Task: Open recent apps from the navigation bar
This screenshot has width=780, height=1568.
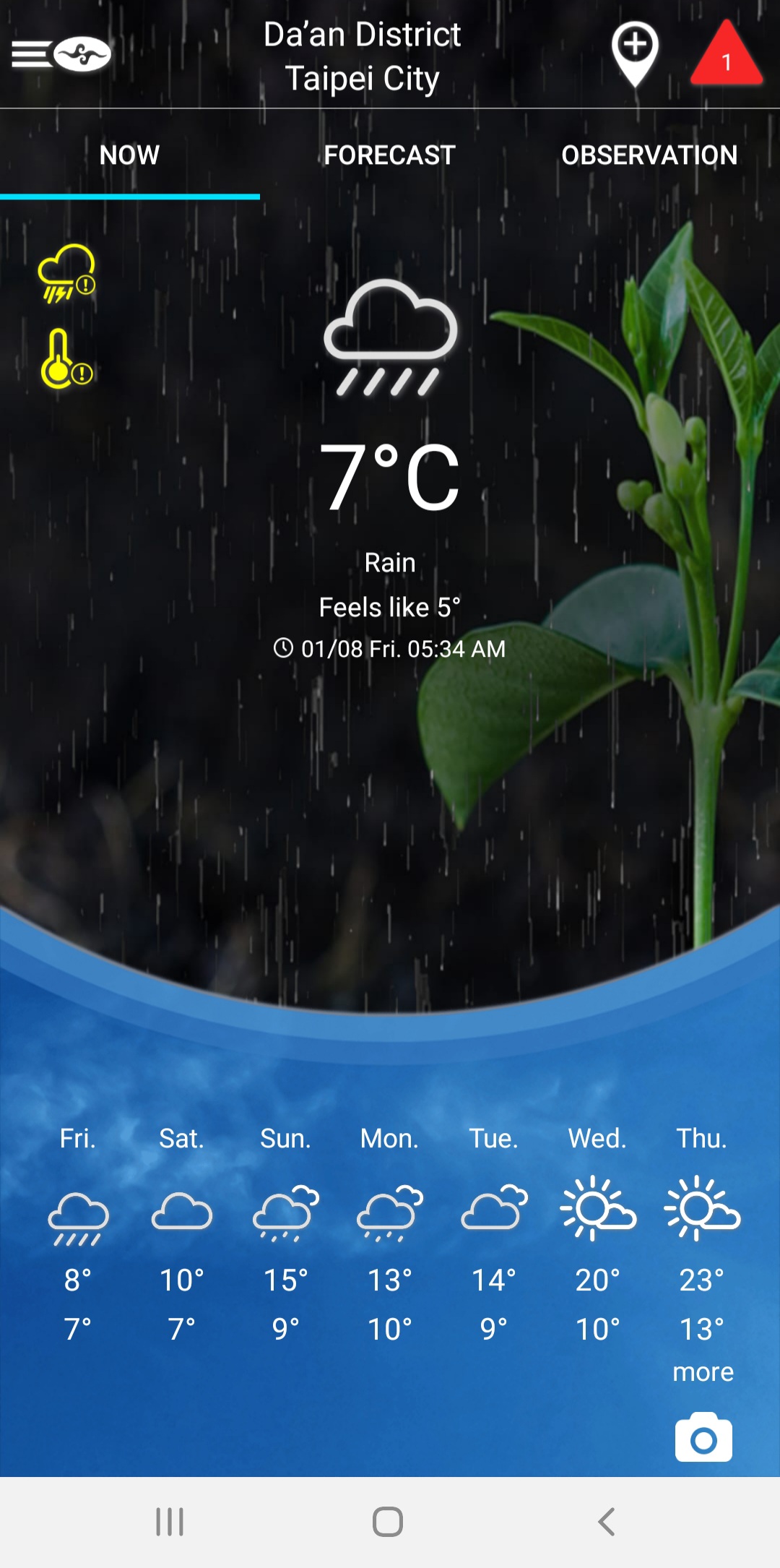Action: (170, 1522)
